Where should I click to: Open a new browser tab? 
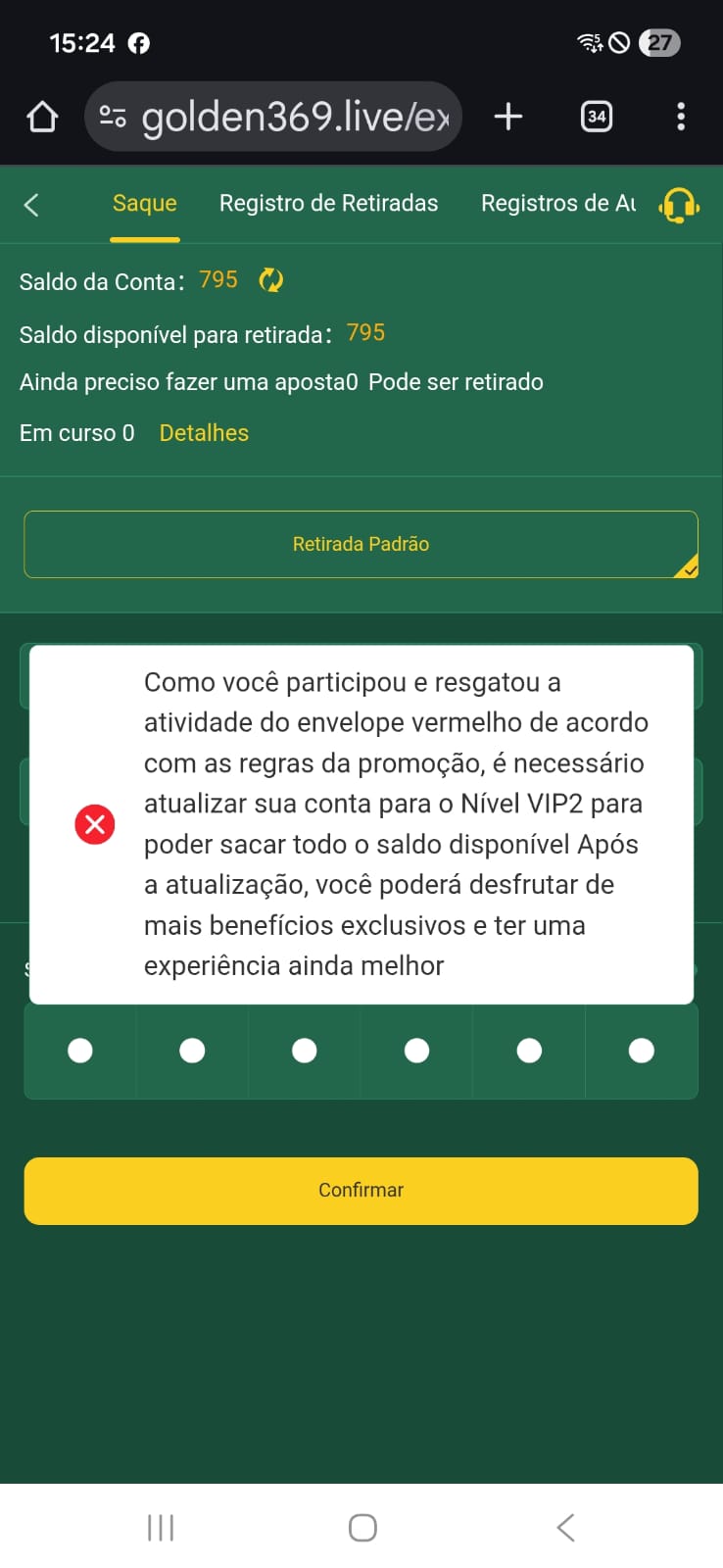(x=507, y=117)
